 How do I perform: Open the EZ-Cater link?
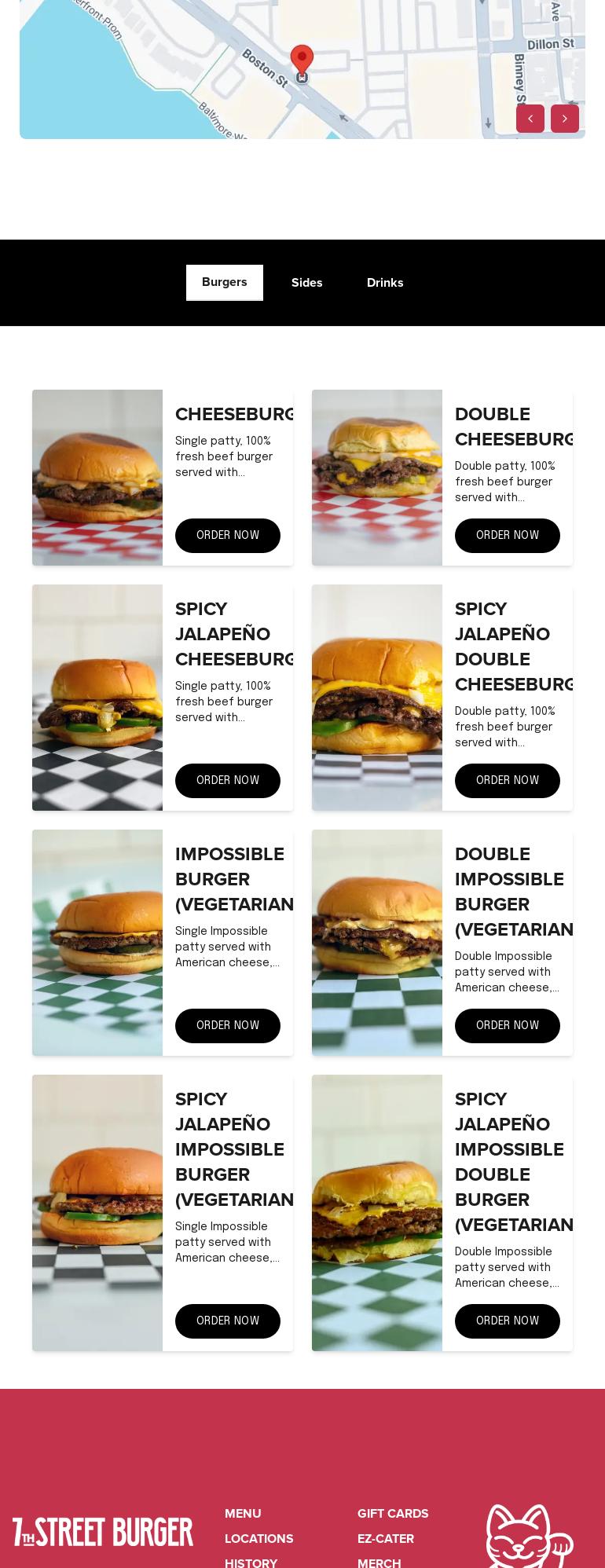385,1539
